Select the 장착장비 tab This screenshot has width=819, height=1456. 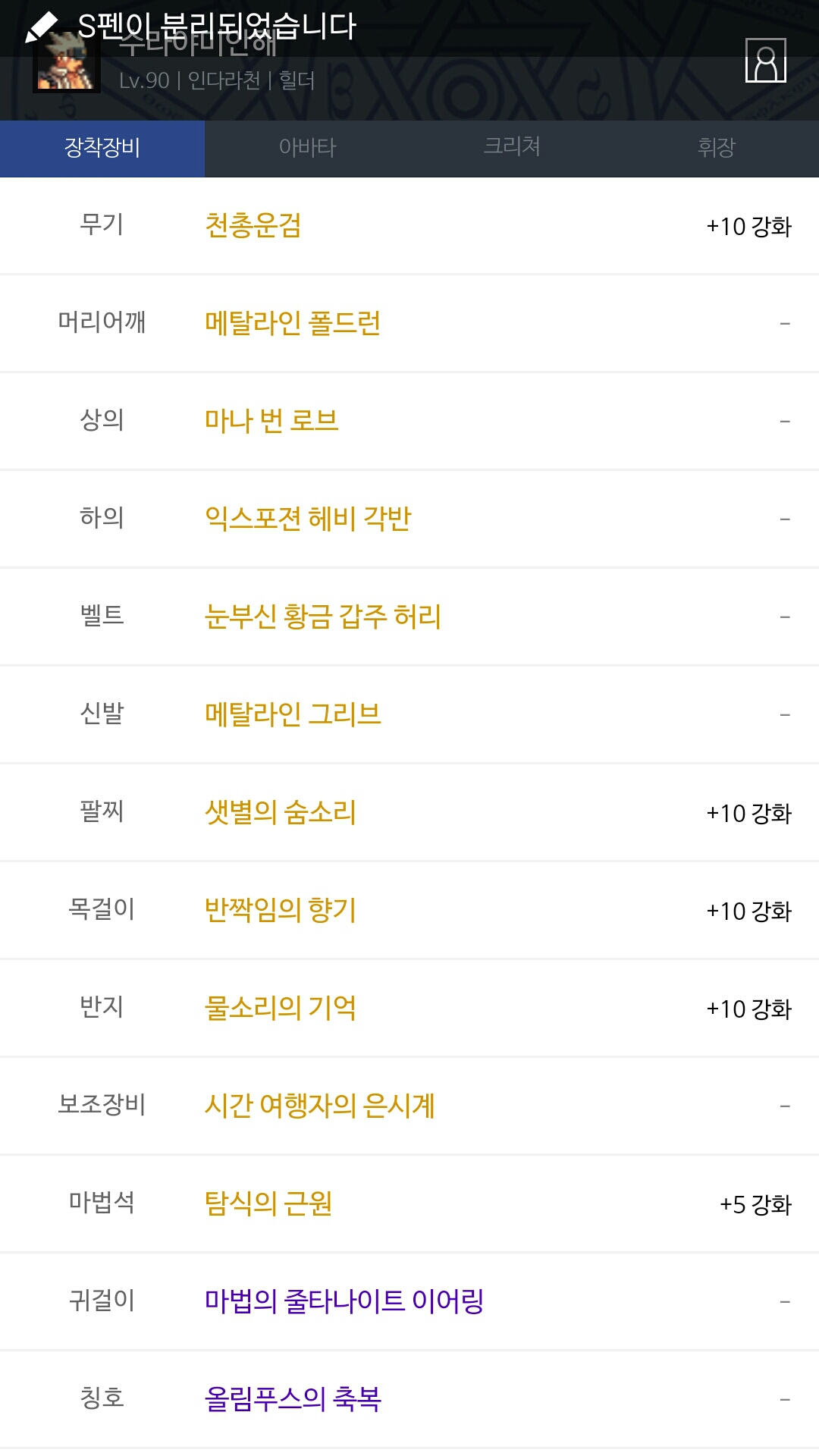[x=102, y=148]
